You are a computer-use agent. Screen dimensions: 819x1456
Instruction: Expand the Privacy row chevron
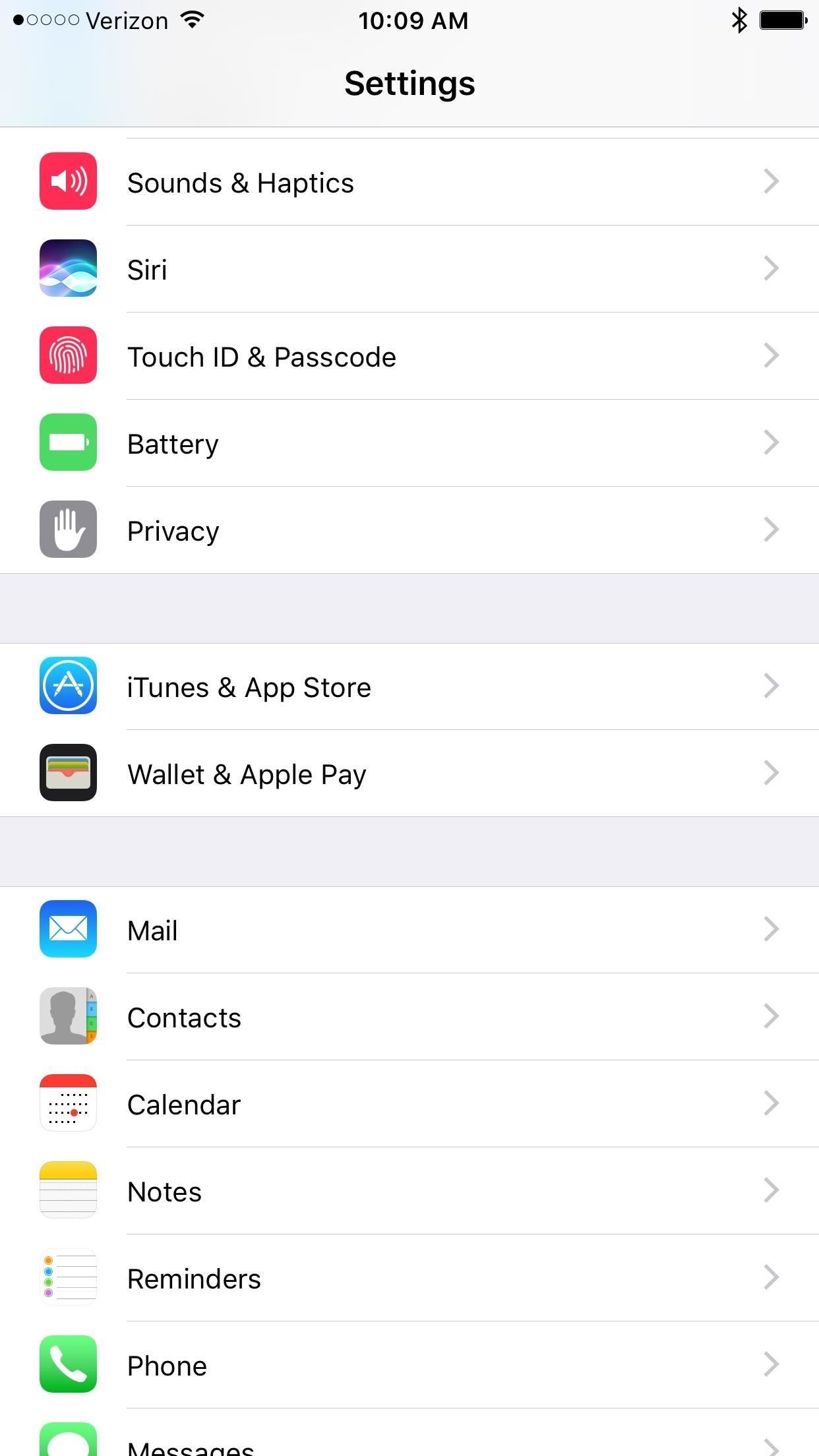(x=770, y=530)
